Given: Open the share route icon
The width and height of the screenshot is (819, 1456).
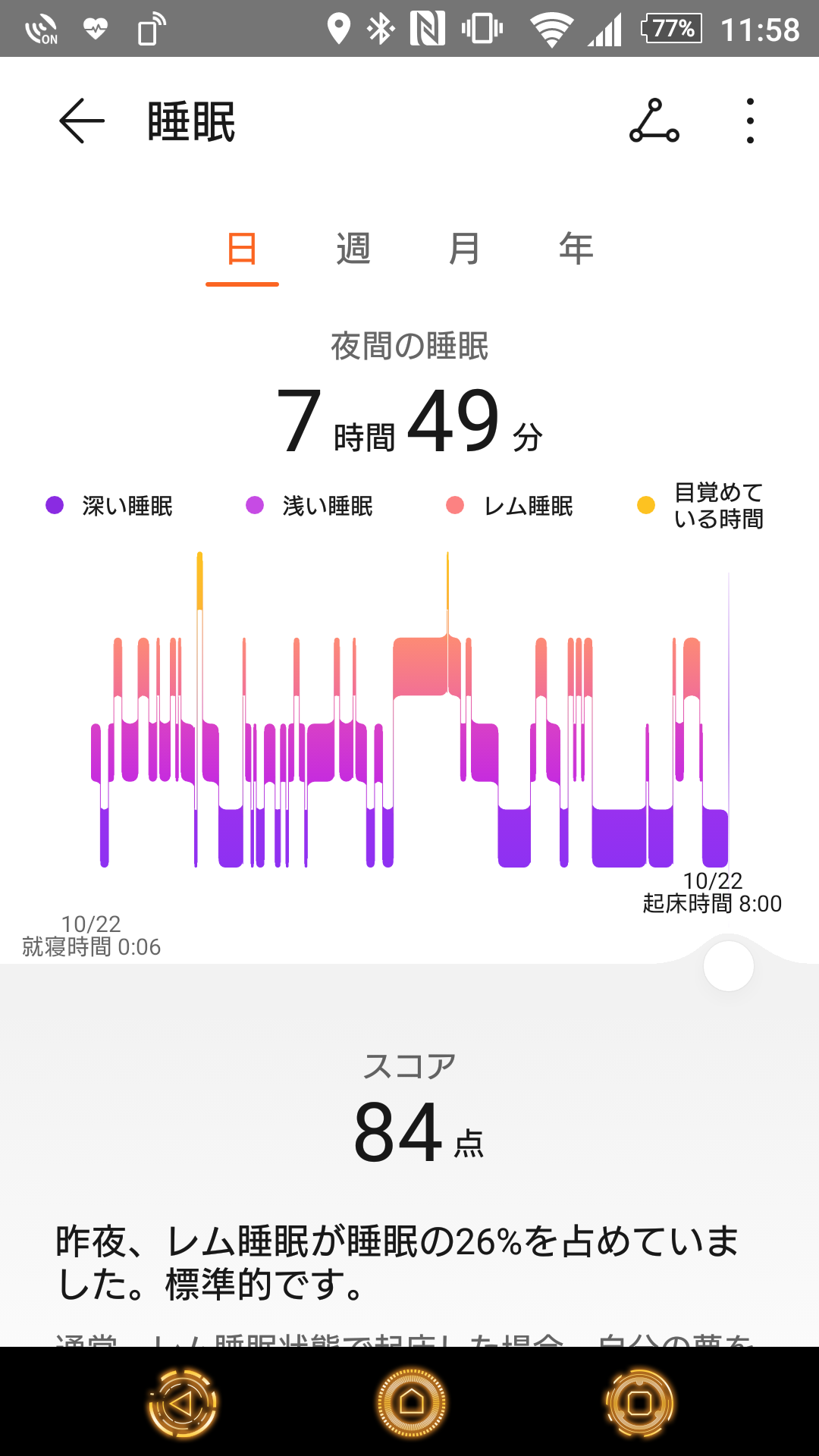Looking at the screenshot, I should point(654,121).
